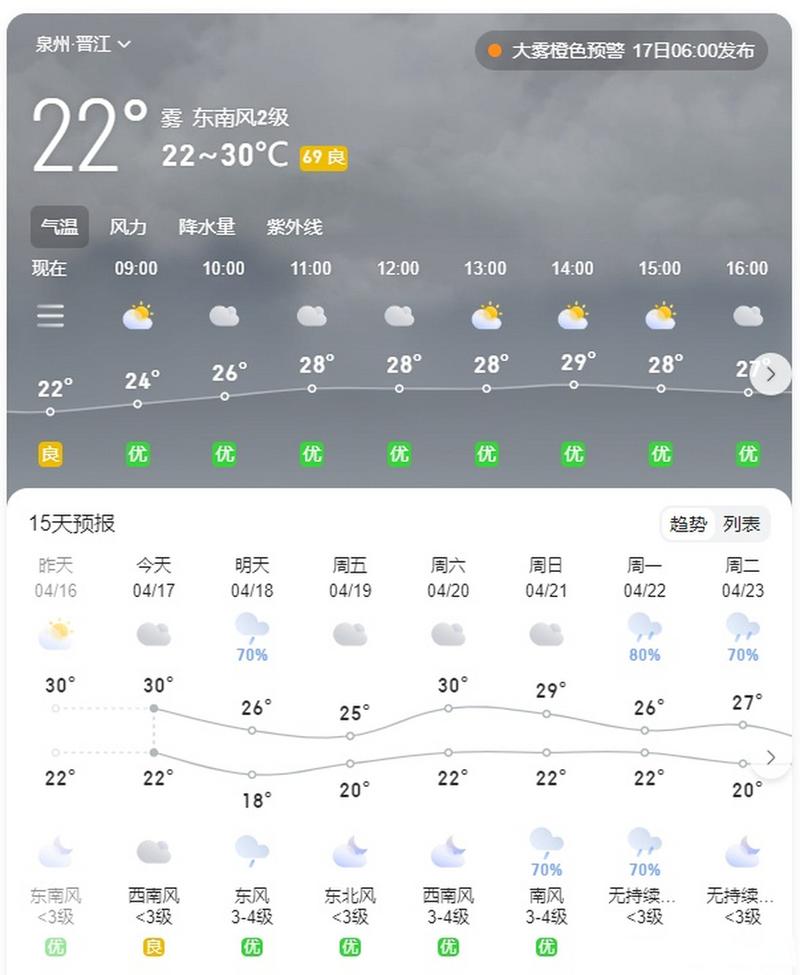Click the partly sunny icon at 09:00
Viewport: 800px width, 975px height.
tap(137, 316)
